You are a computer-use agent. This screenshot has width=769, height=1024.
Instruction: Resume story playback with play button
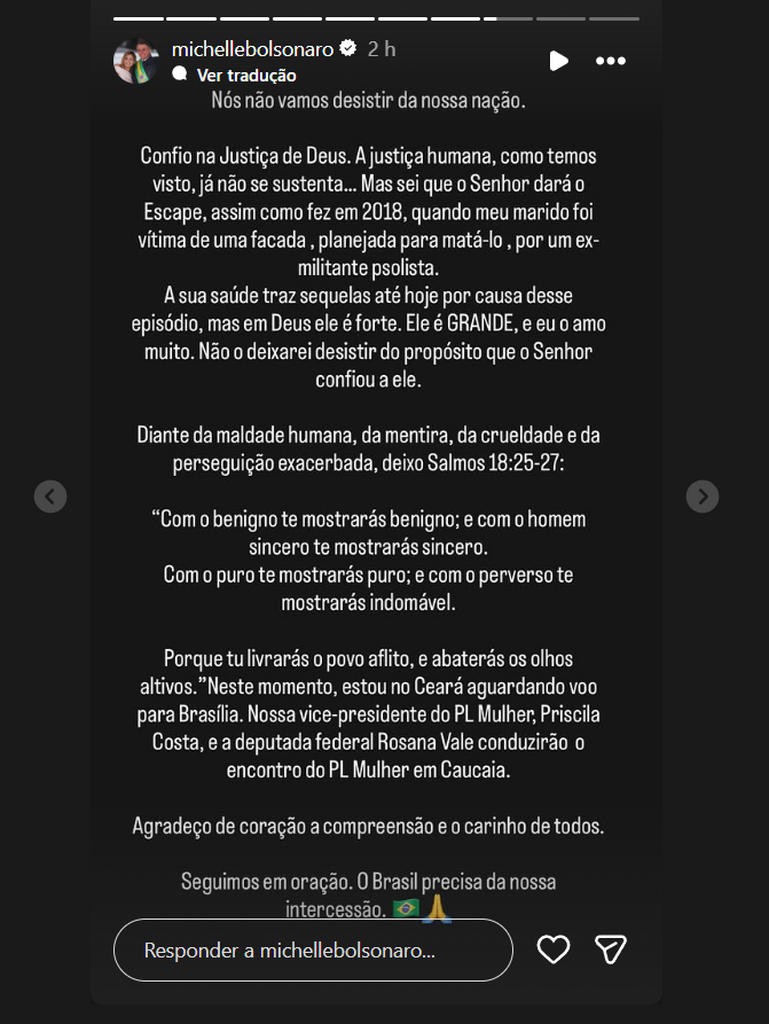tap(558, 61)
